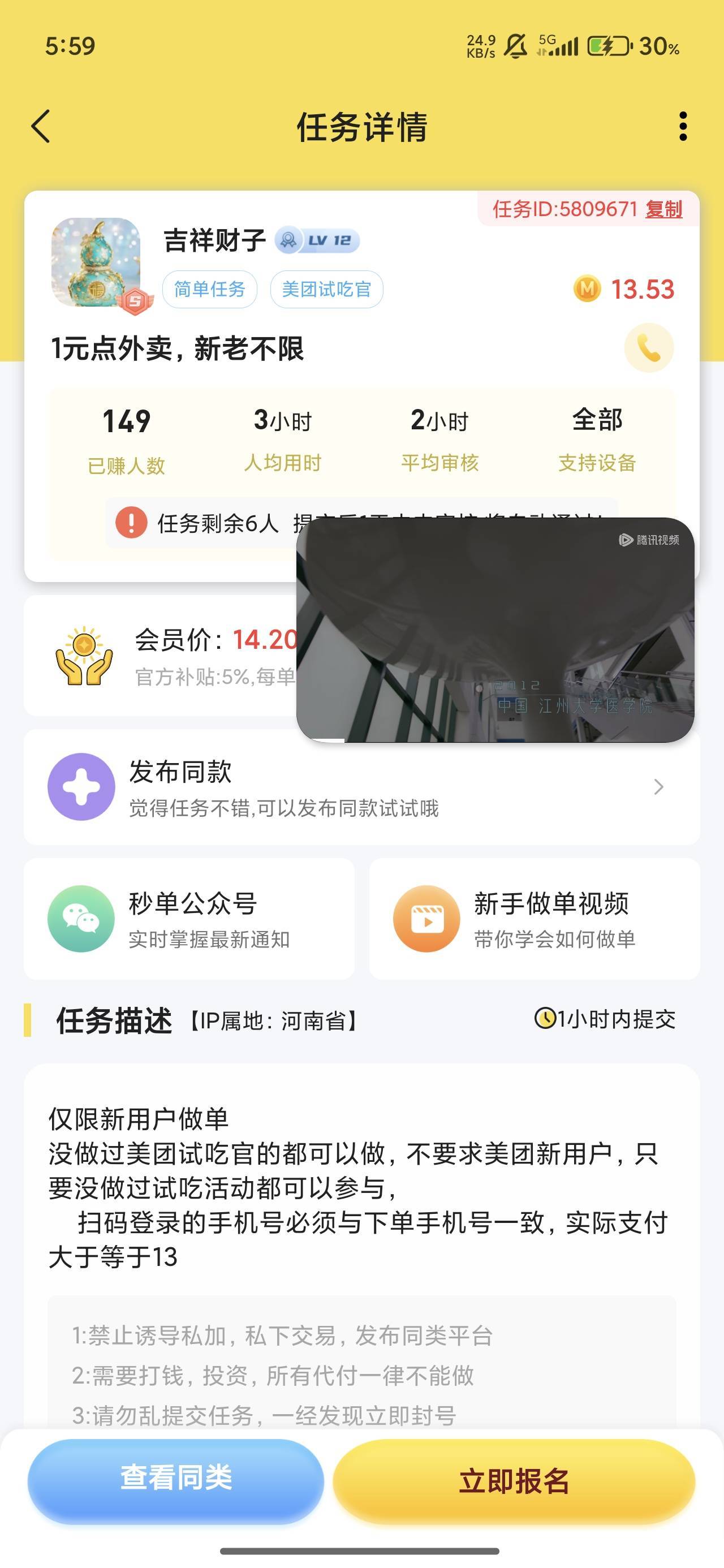Copy the task ID via 复制
Screen dimensions: 724x1568
[663, 209]
